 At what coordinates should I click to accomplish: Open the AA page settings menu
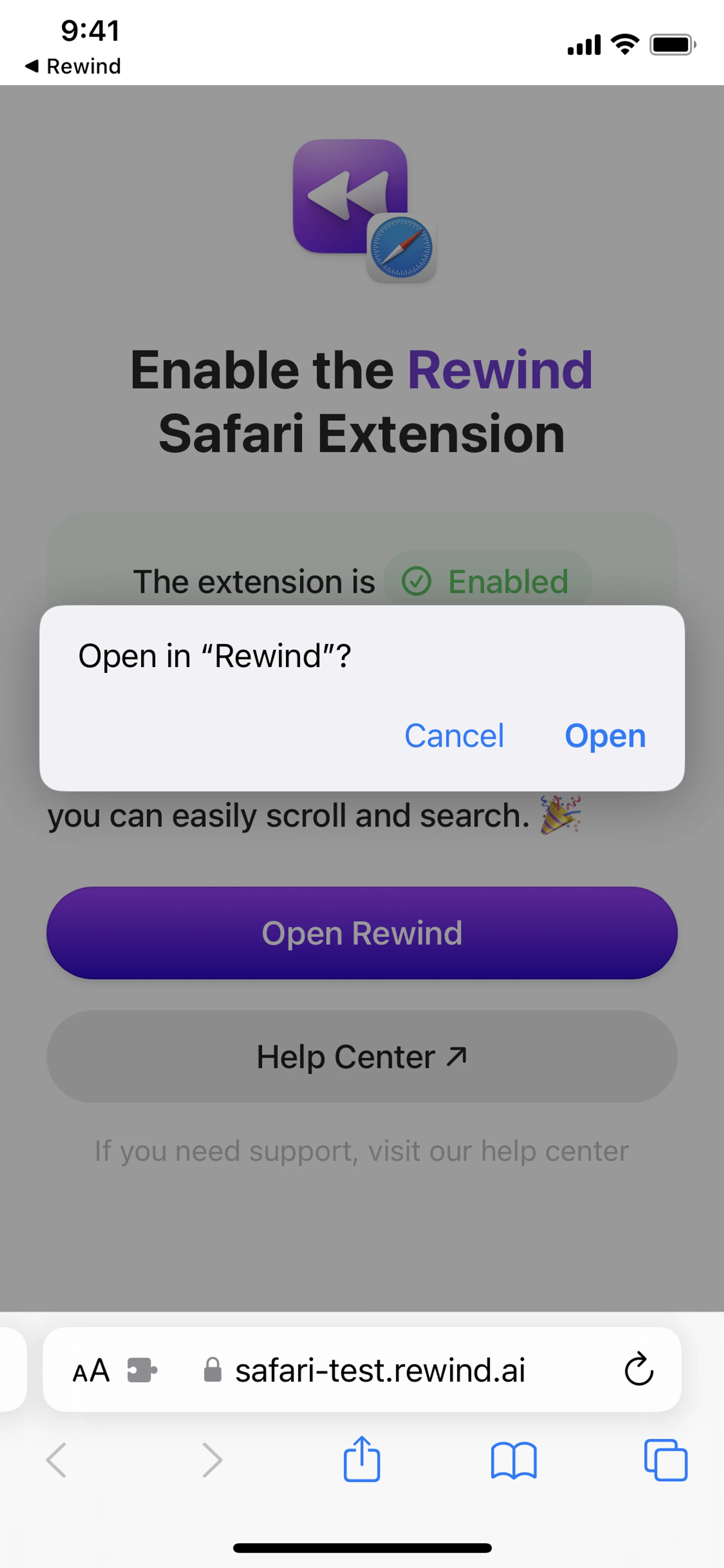91,1371
